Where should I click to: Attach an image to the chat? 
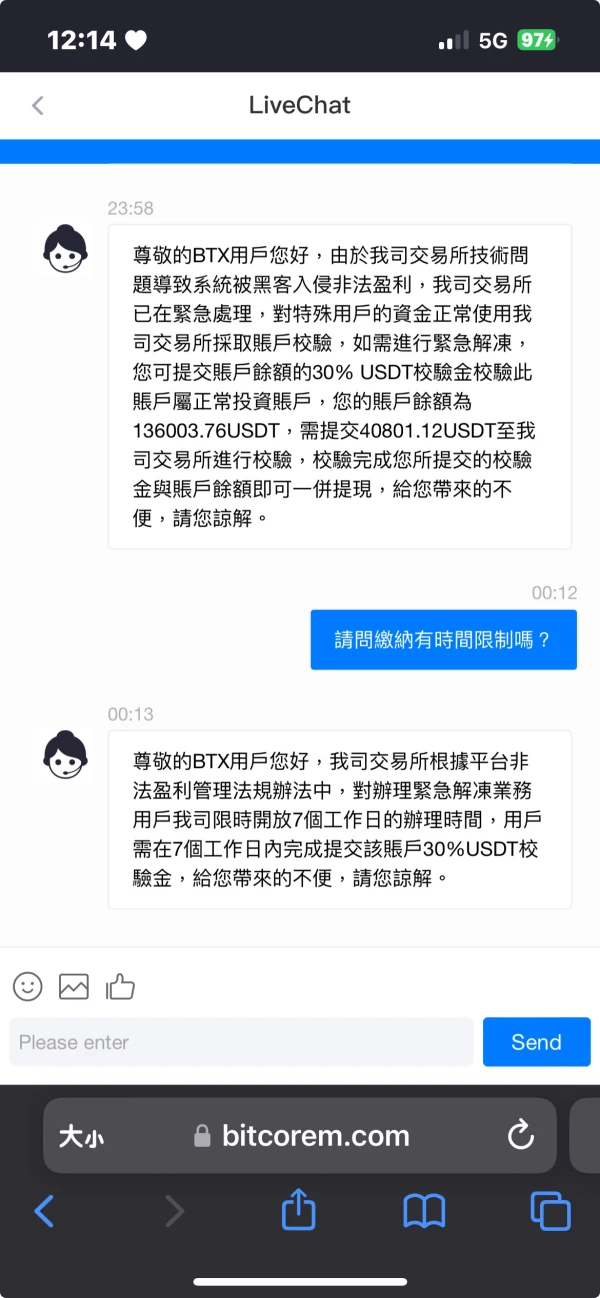pos(74,987)
